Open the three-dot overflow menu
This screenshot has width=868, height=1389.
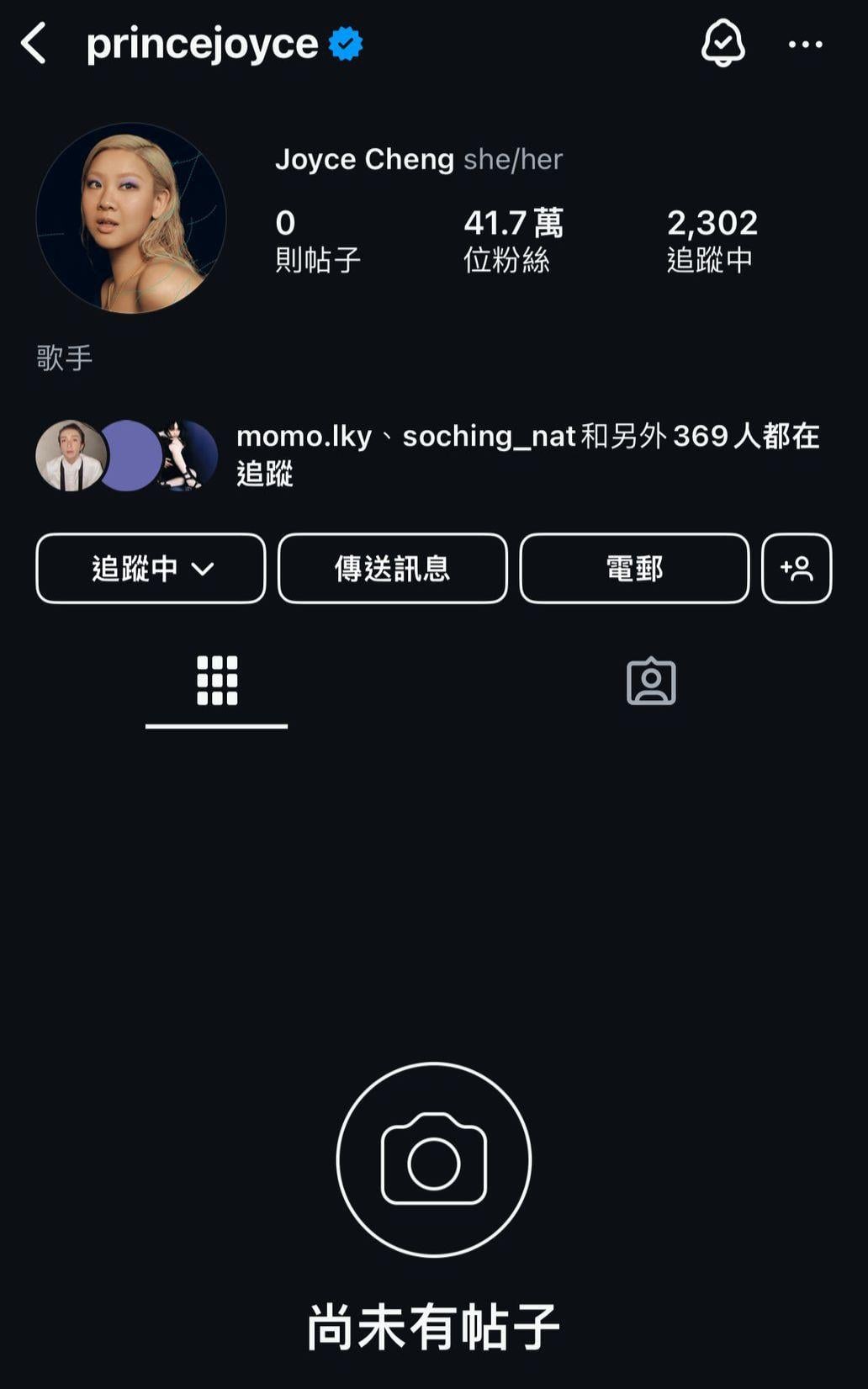805,45
